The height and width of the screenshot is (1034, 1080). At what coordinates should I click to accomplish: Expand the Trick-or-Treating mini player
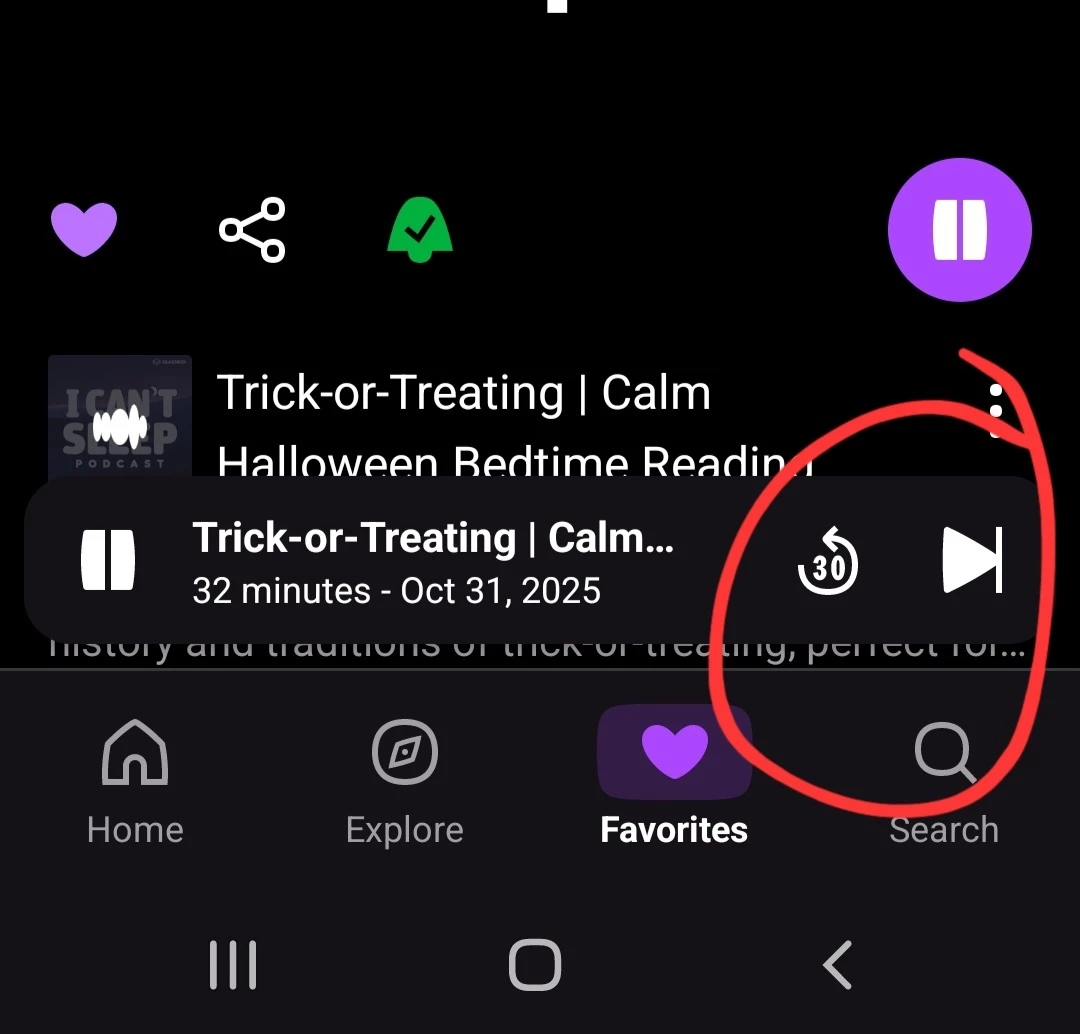coord(432,560)
